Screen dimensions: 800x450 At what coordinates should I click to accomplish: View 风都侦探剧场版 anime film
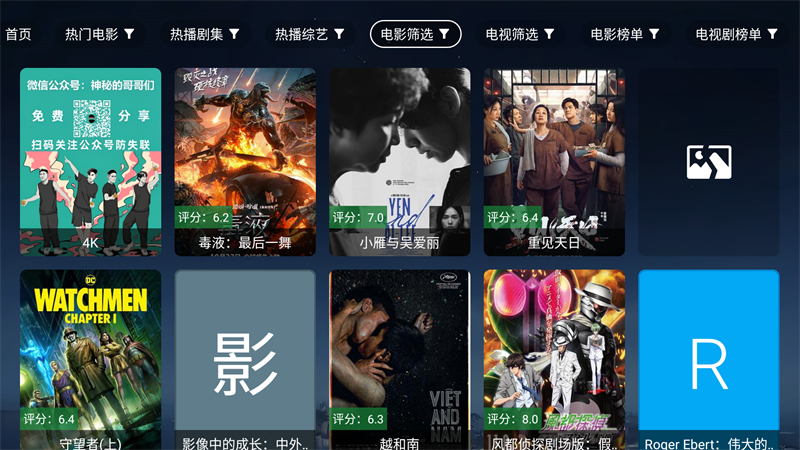tap(554, 360)
